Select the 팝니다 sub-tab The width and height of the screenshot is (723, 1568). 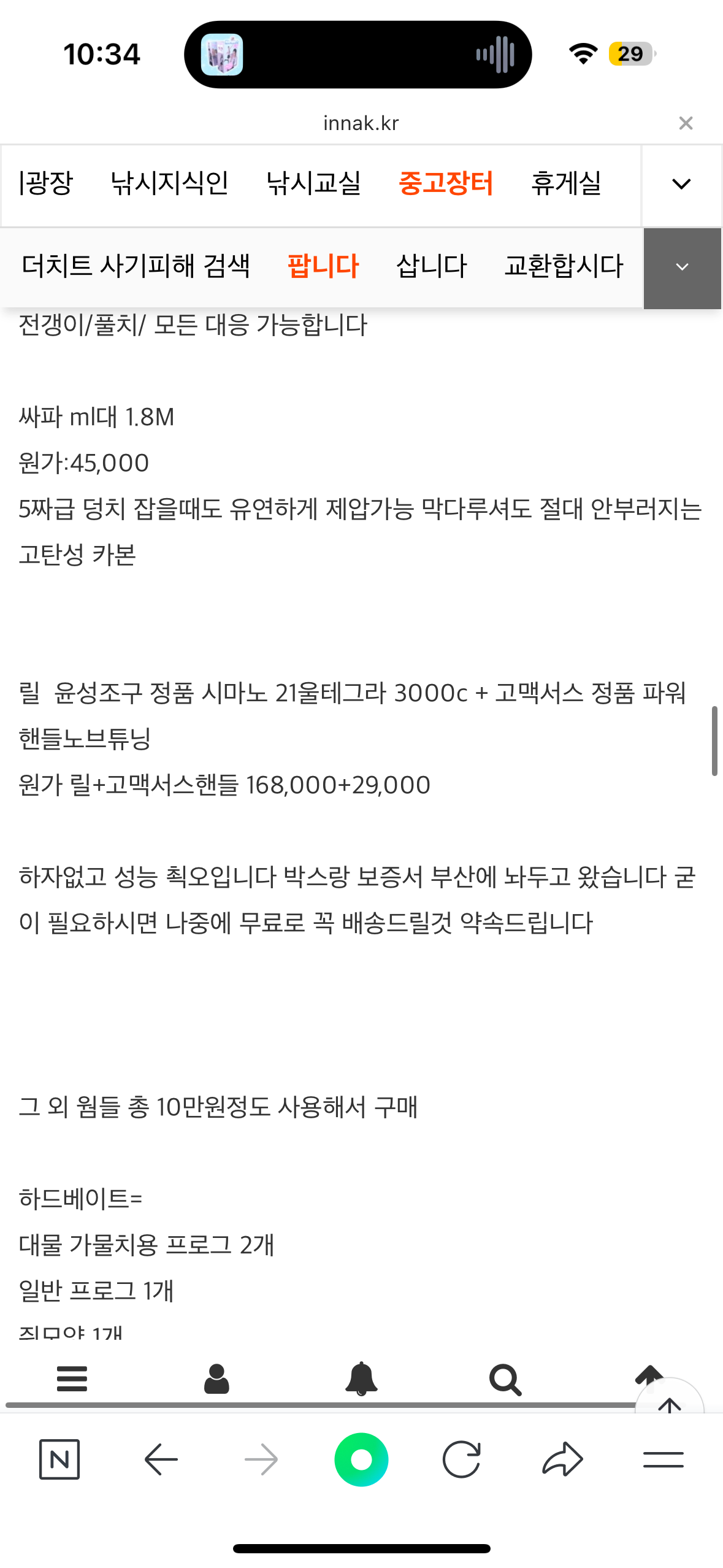[x=323, y=266]
